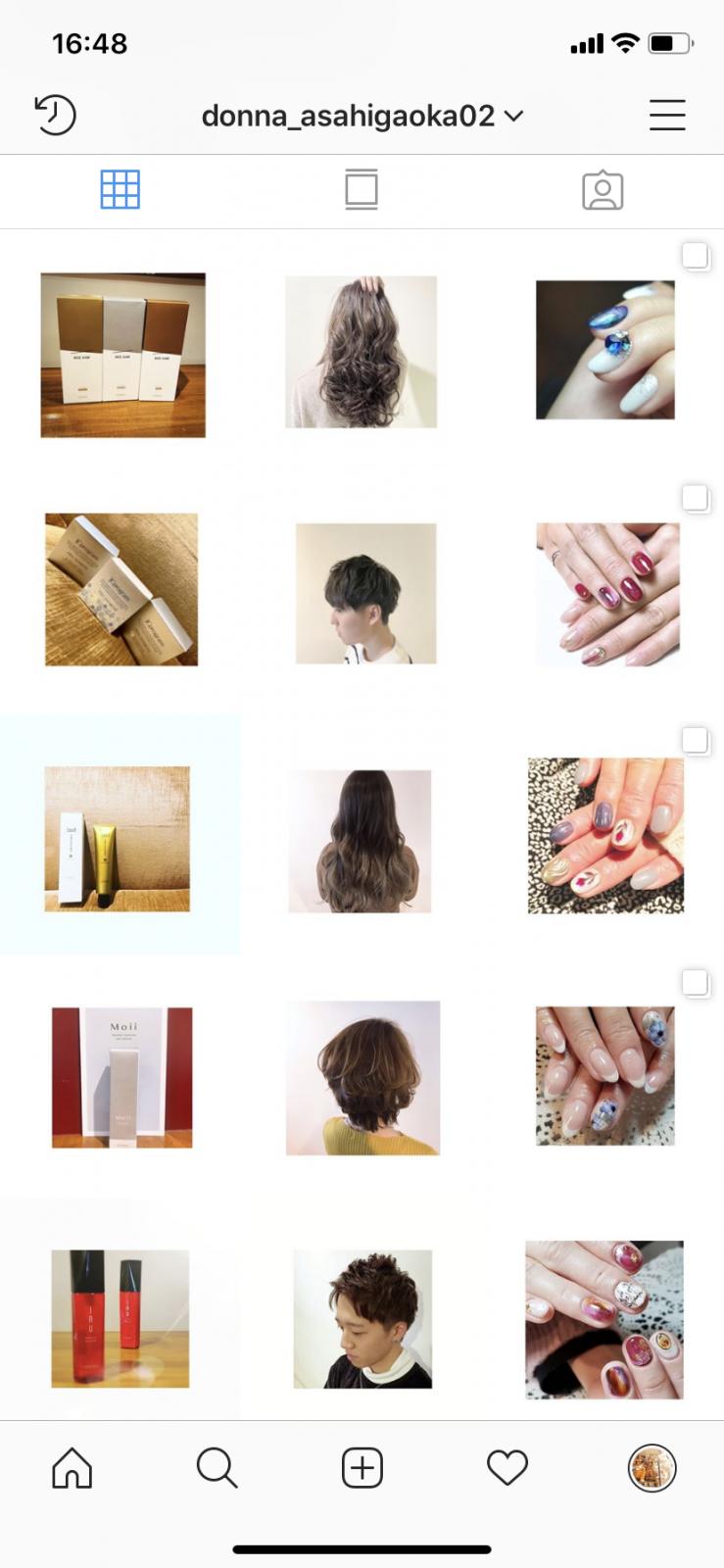This screenshot has width=724, height=1568.
Task: Open the search and explore tab
Action: click(217, 1468)
